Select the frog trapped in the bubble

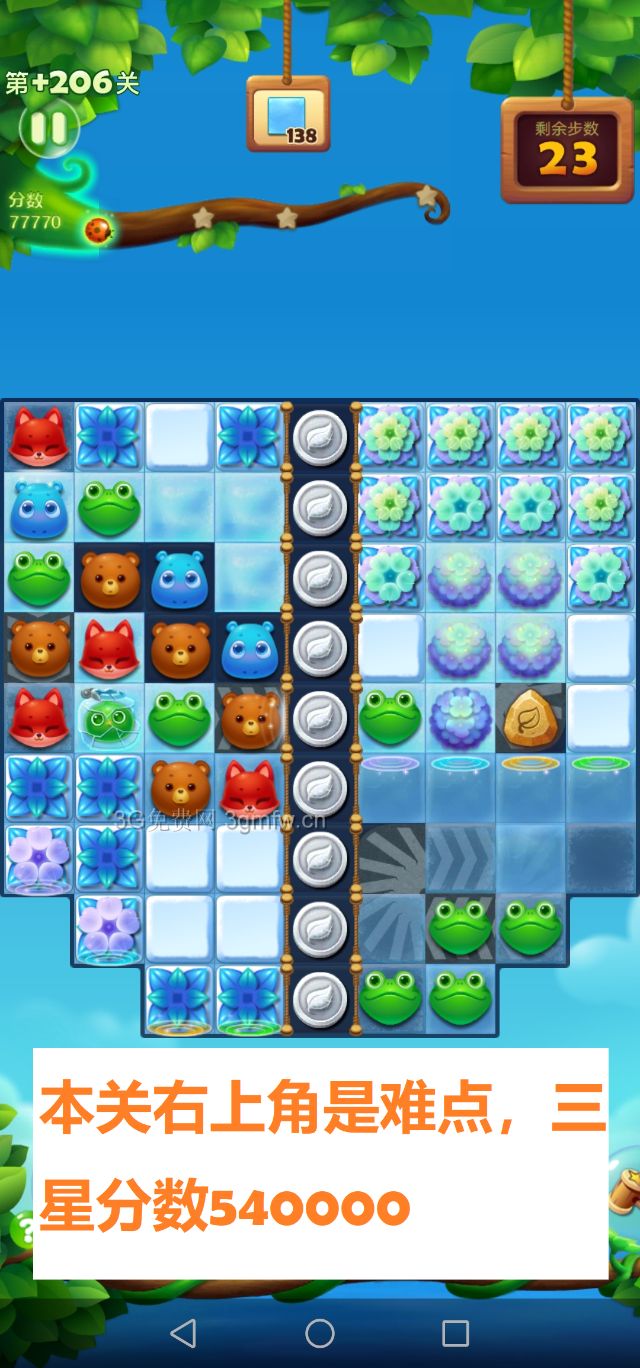pos(108,718)
